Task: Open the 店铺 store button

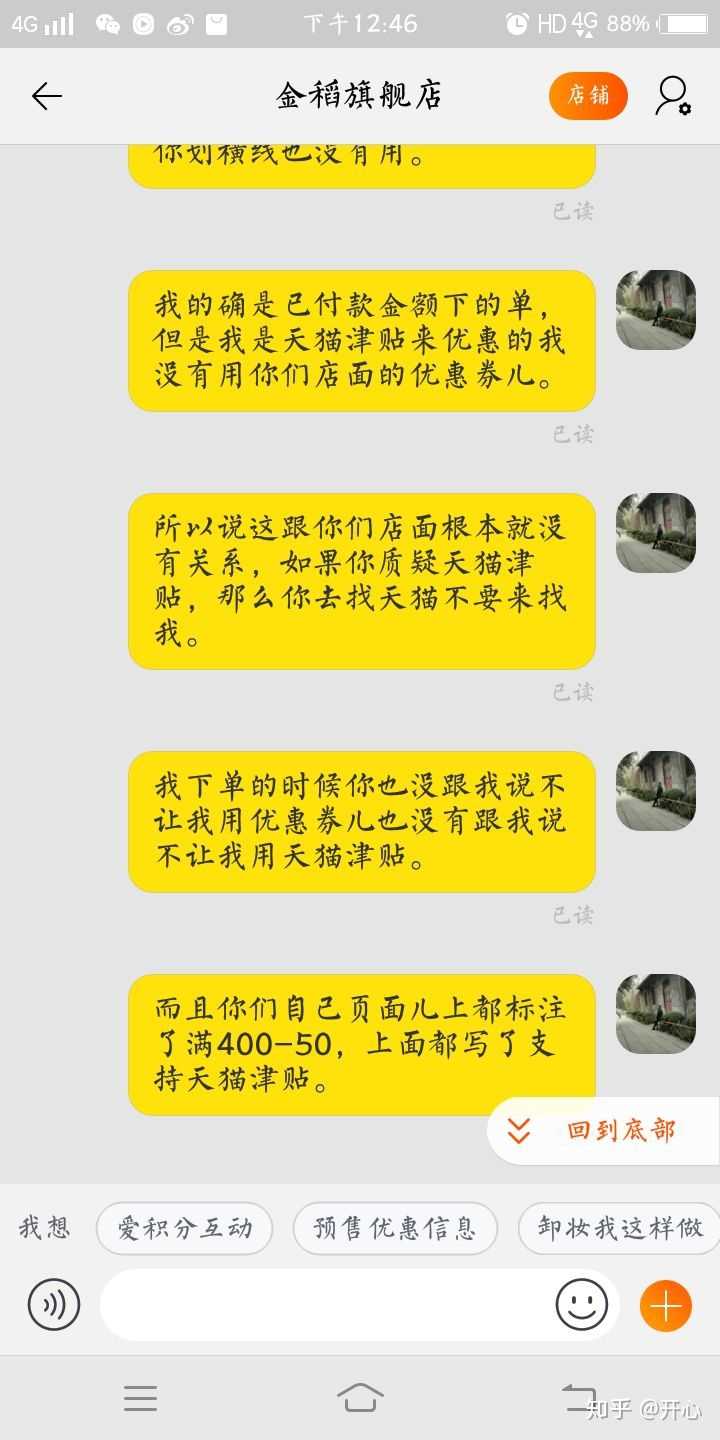Action: [588, 96]
